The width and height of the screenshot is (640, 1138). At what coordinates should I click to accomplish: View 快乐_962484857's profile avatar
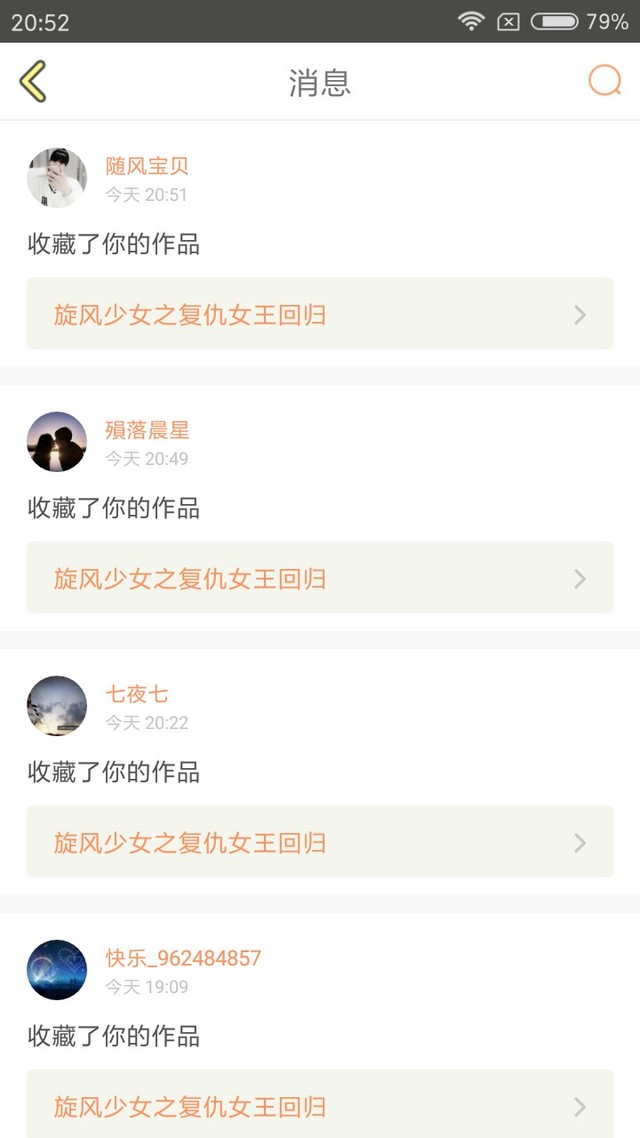(x=57, y=970)
